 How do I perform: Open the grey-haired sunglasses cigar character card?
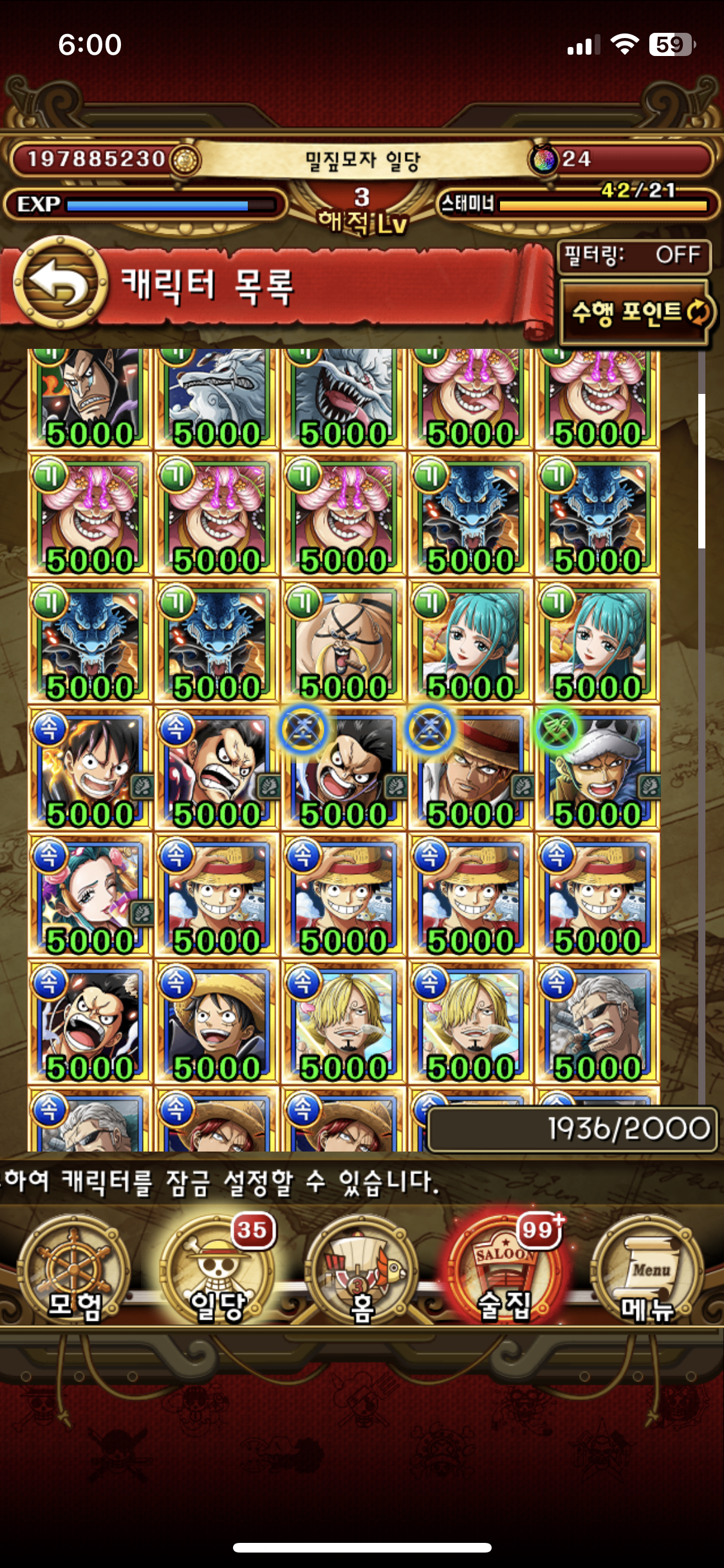coord(598,1022)
